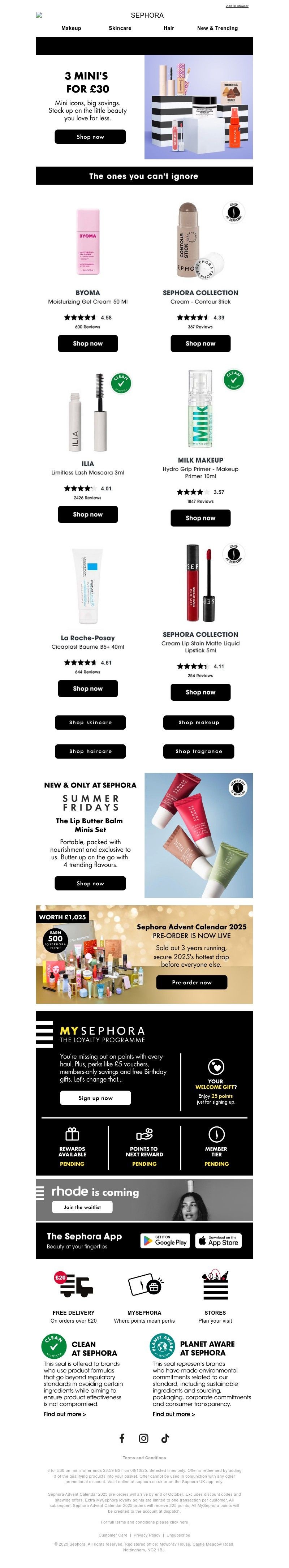Unsubscribe from these emails
The height and width of the screenshot is (1568, 289).
tap(178, 1535)
